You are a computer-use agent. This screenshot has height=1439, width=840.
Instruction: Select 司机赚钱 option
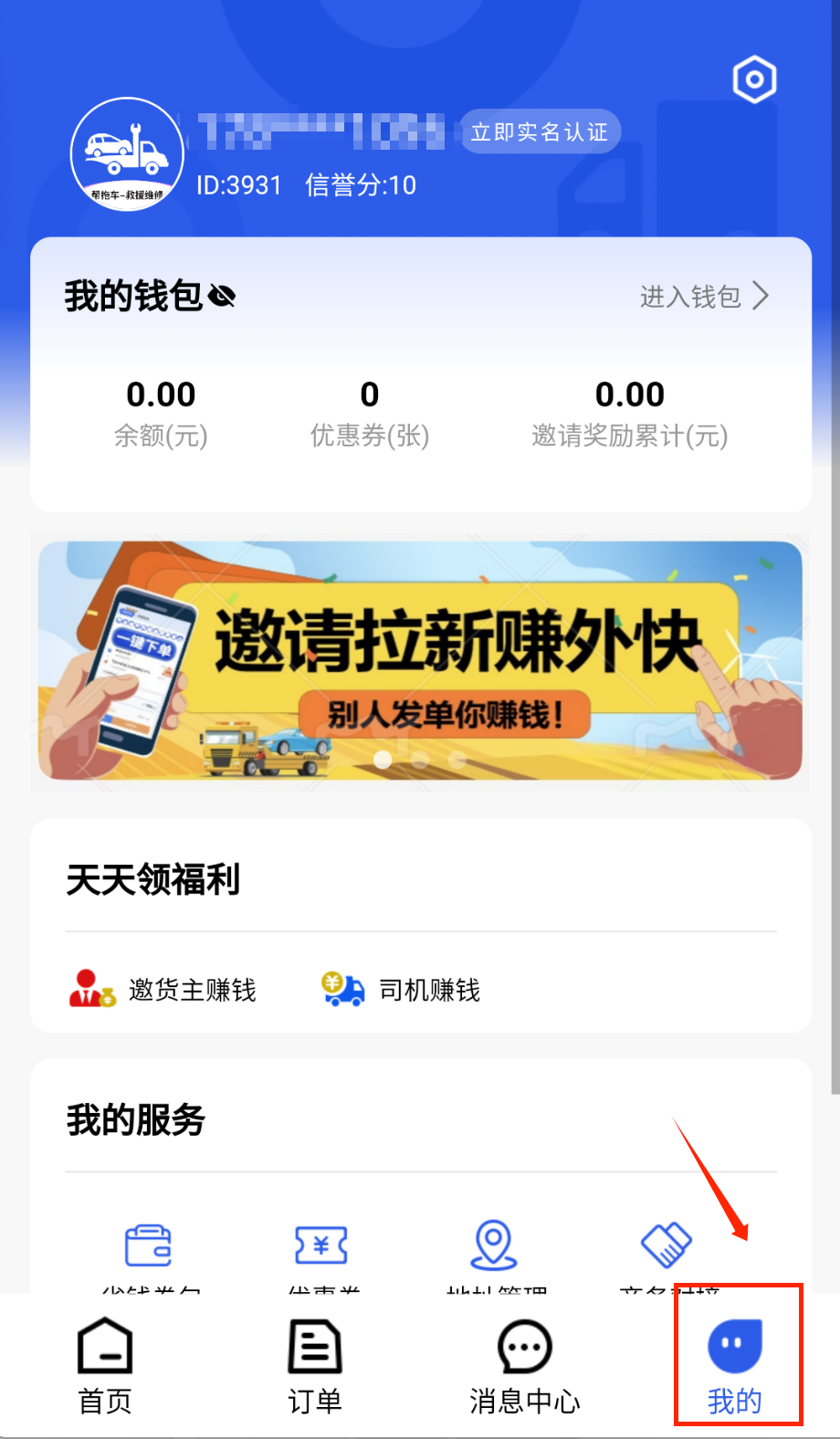tap(402, 989)
